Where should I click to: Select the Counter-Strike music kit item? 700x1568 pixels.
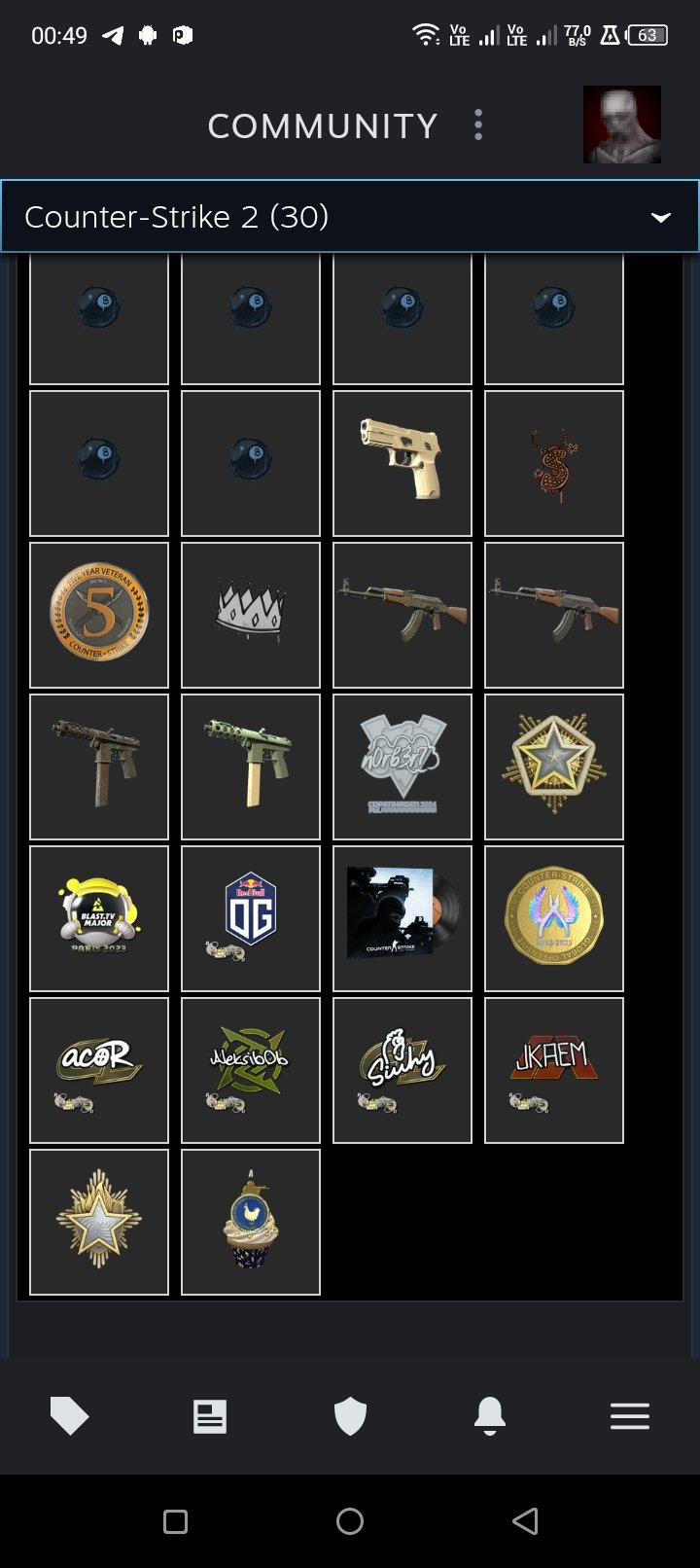coord(402,918)
